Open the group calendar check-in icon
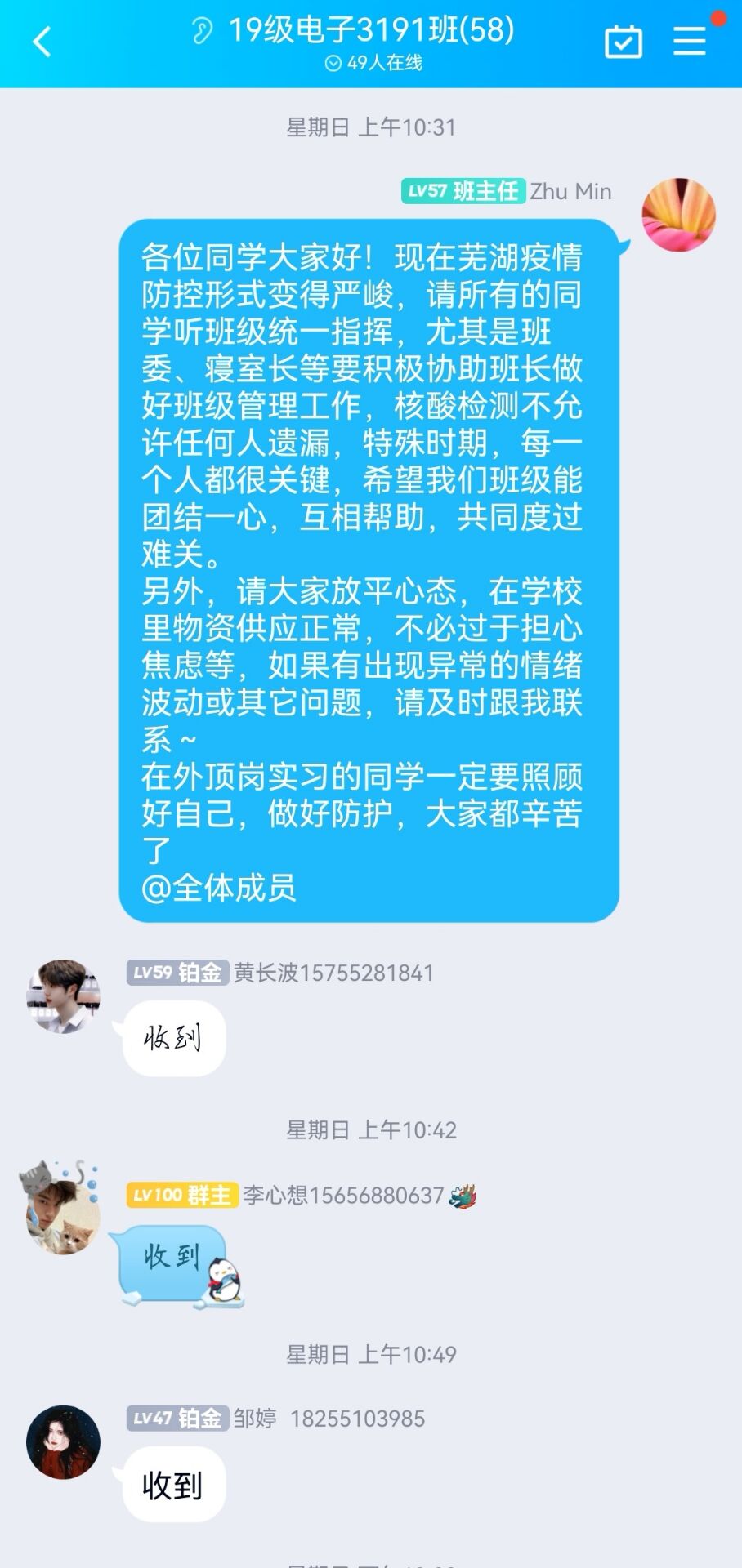 click(x=624, y=42)
